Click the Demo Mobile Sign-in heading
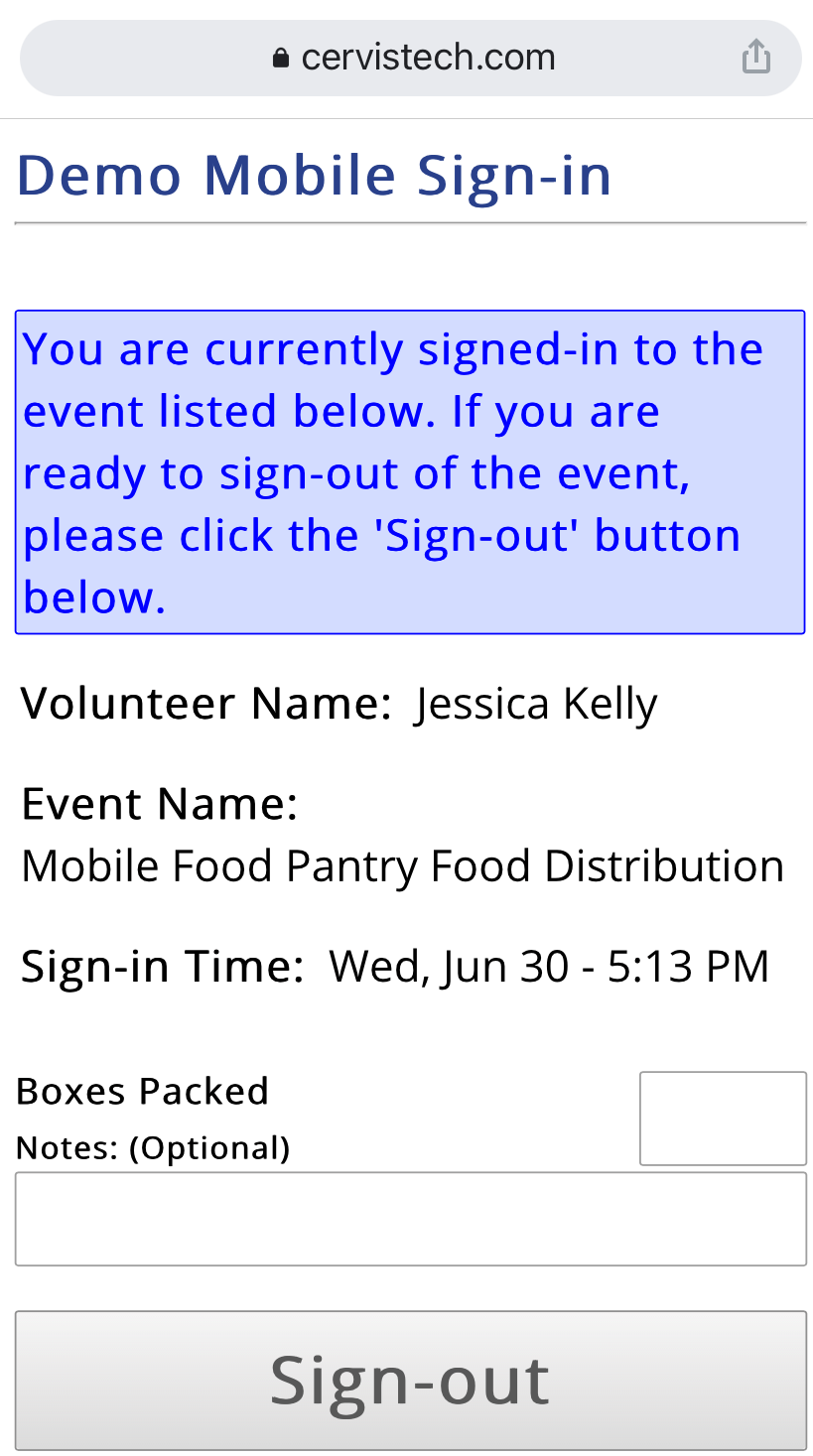Viewport: 813px width, 1456px height. click(x=313, y=175)
